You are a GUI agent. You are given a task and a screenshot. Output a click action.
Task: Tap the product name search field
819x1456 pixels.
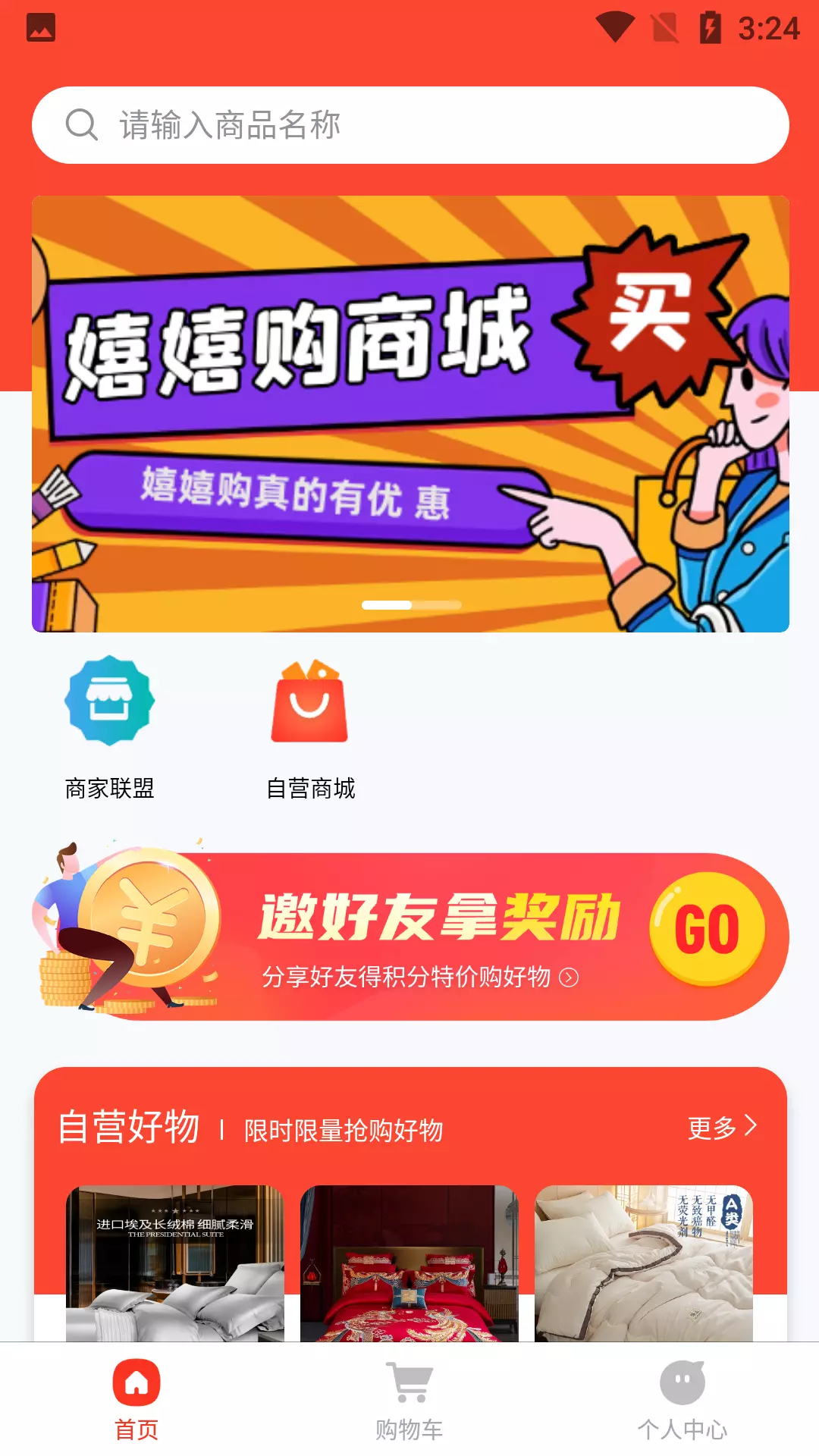(410, 125)
